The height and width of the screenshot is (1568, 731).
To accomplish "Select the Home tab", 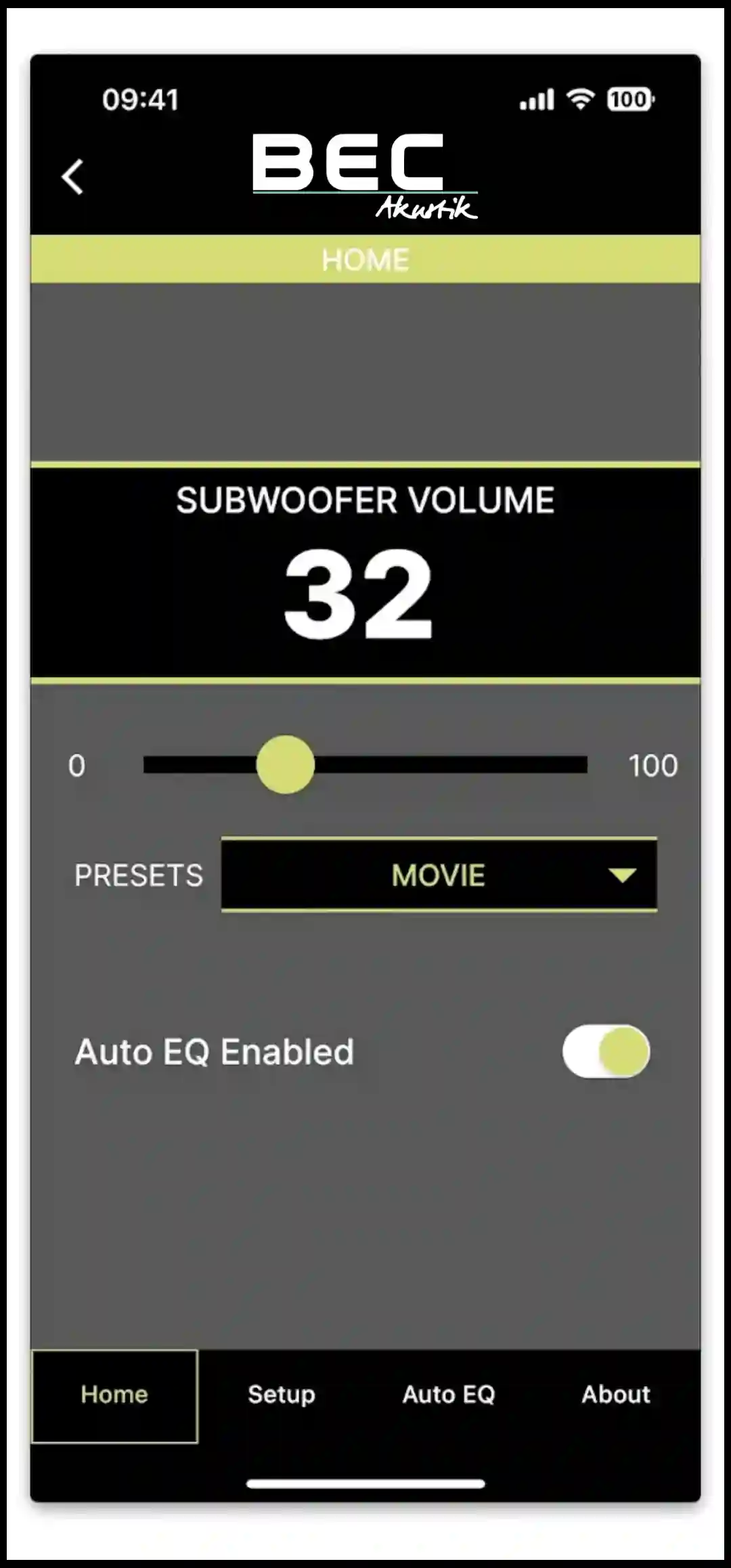I will pyautogui.click(x=114, y=1394).
